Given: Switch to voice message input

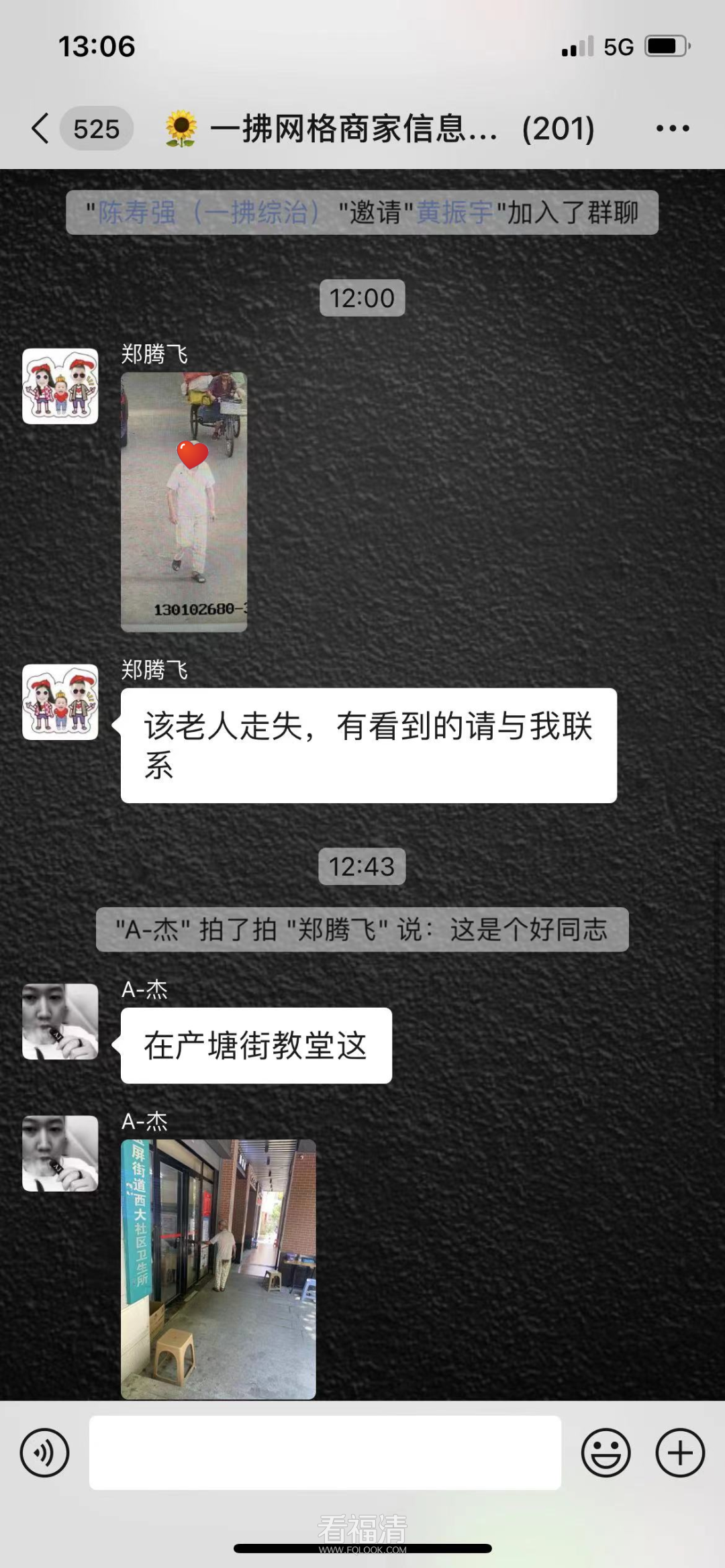Looking at the screenshot, I should click(44, 1453).
